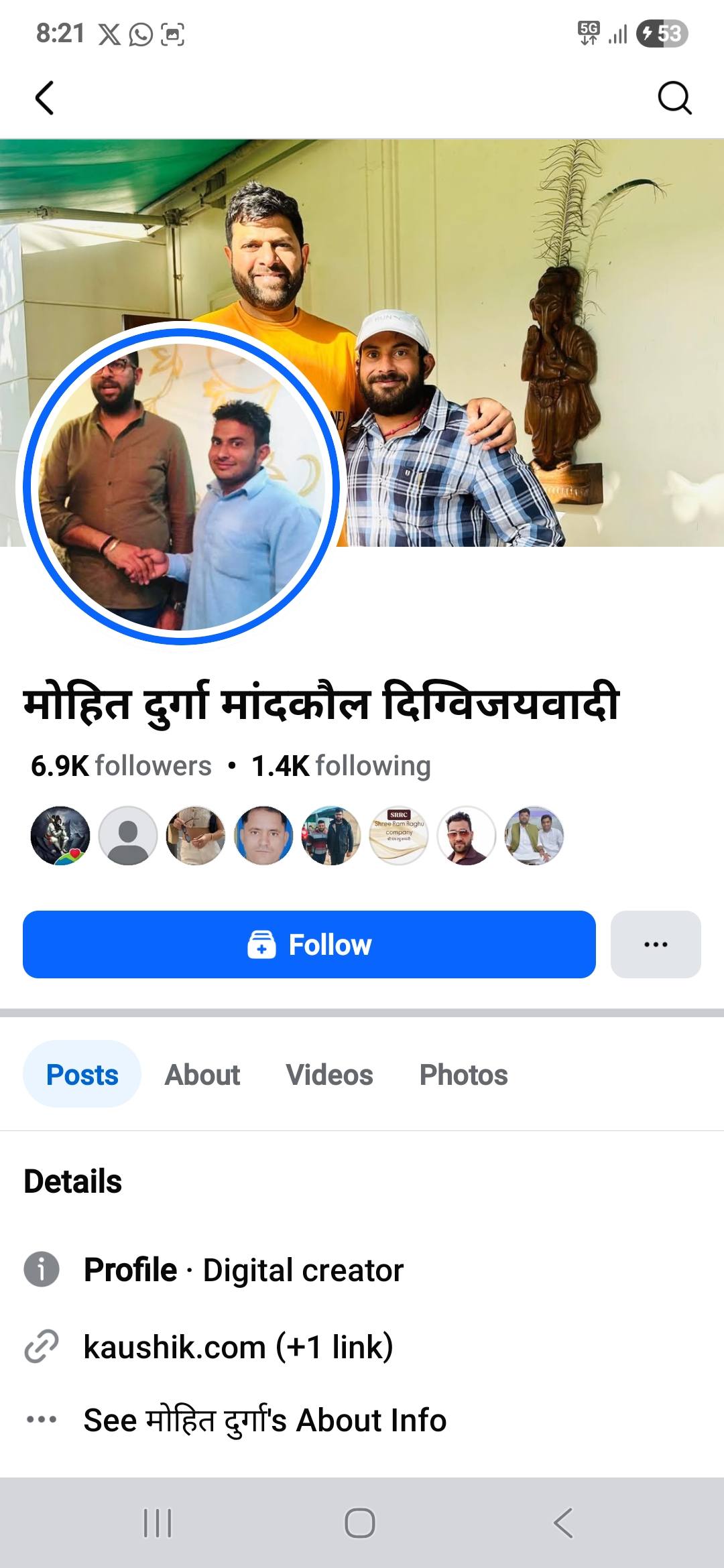Screen dimensions: 724x1568
Task: Switch to the Videos tab
Action: (x=329, y=1075)
